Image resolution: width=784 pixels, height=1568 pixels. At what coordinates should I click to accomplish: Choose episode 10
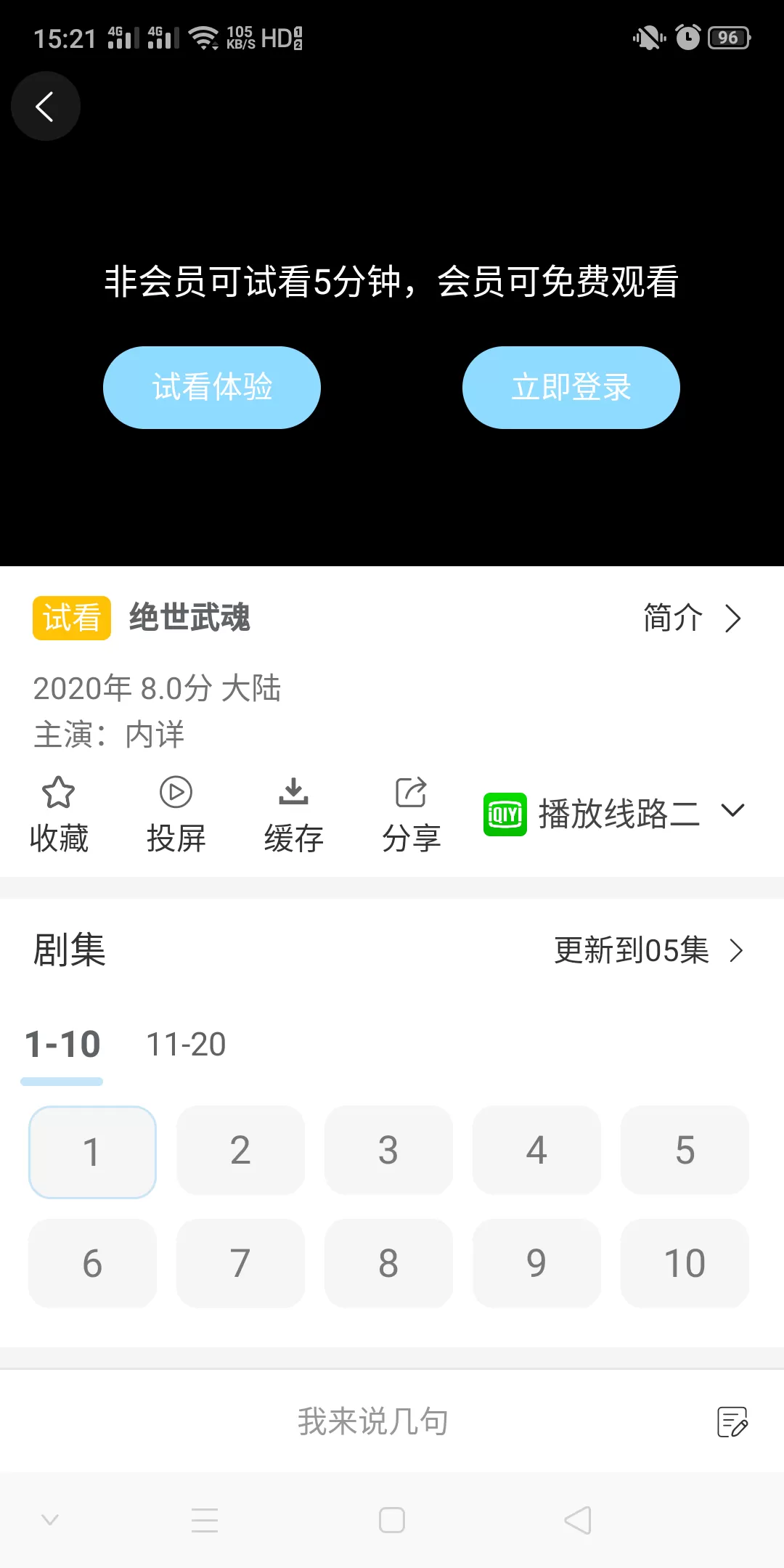pos(685,1263)
